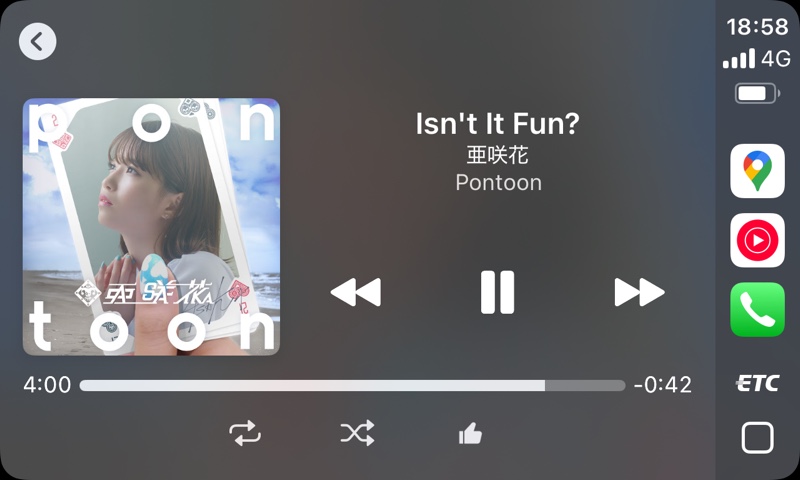Open the ETC app from the sidebar

(x=757, y=383)
